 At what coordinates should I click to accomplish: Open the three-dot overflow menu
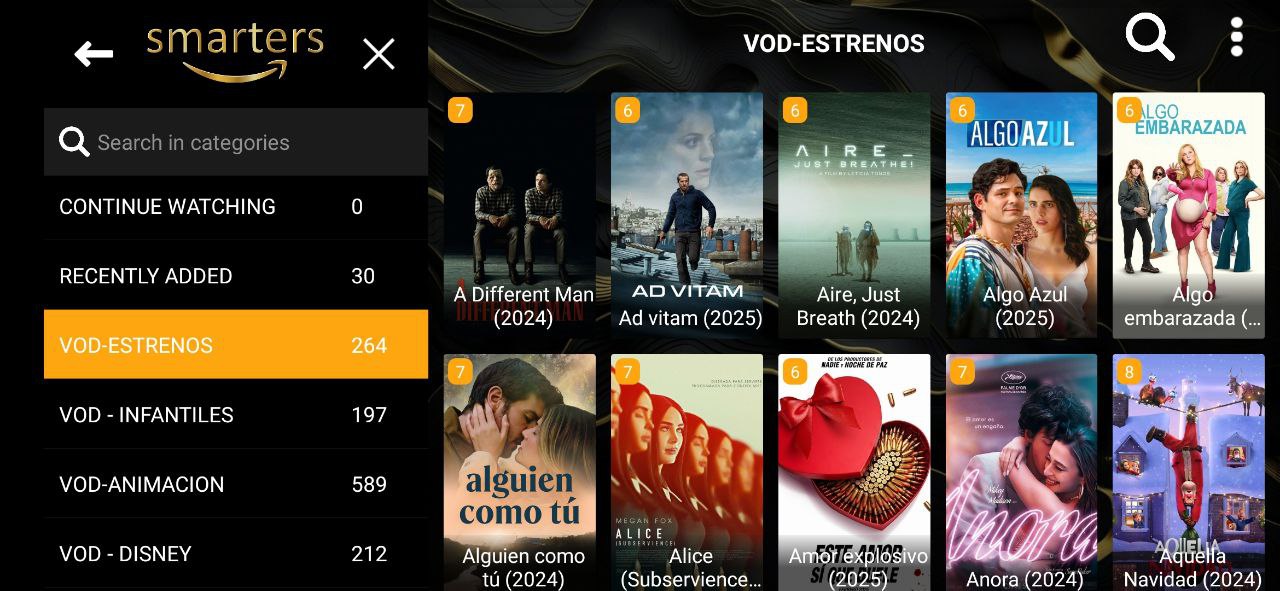tap(1237, 38)
